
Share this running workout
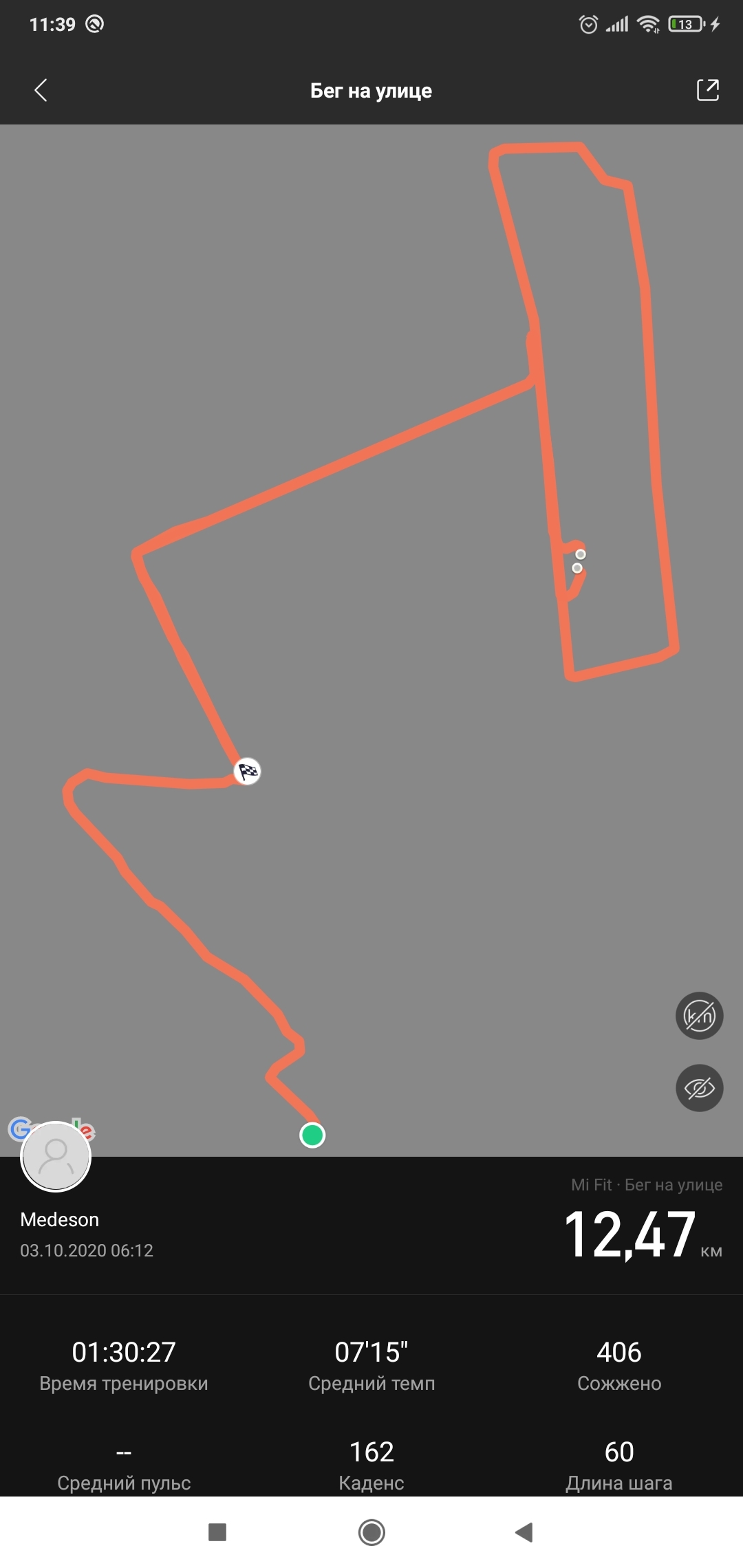707,90
